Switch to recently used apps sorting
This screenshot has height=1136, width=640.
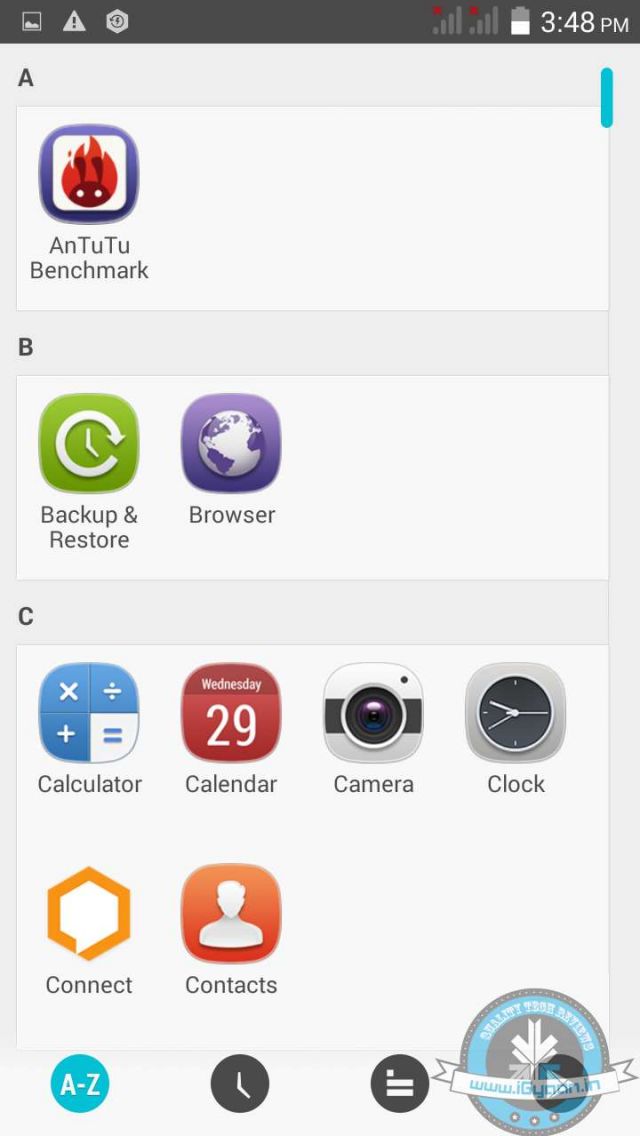tap(240, 1084)
